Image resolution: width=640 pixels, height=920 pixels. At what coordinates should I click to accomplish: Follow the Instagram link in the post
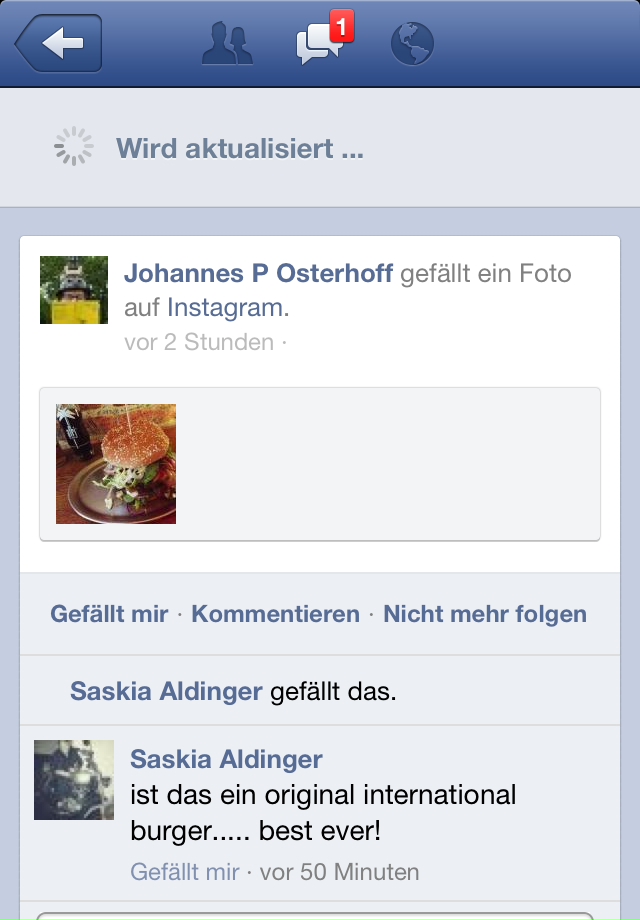[227, 308]
